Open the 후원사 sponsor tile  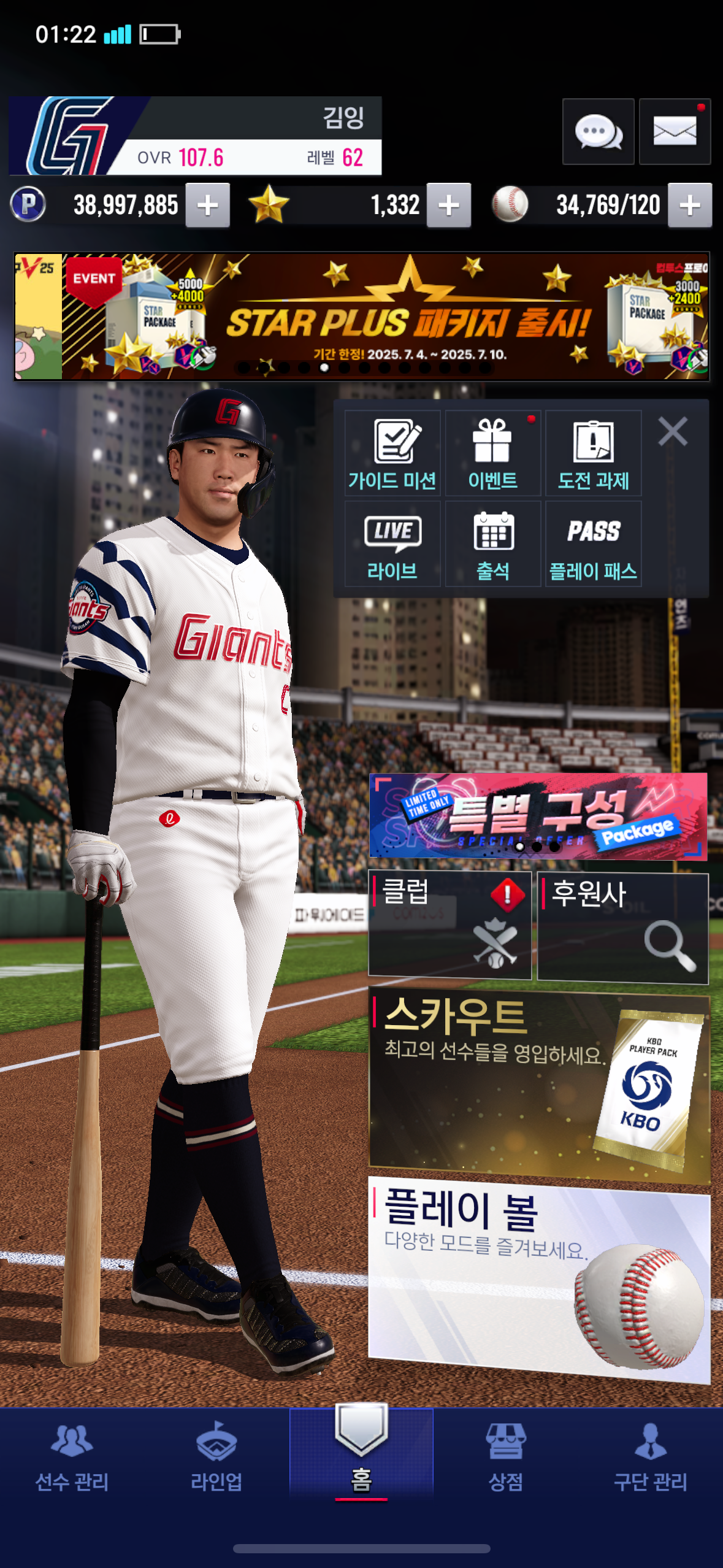pyautogui.click(x=623, y=928)
